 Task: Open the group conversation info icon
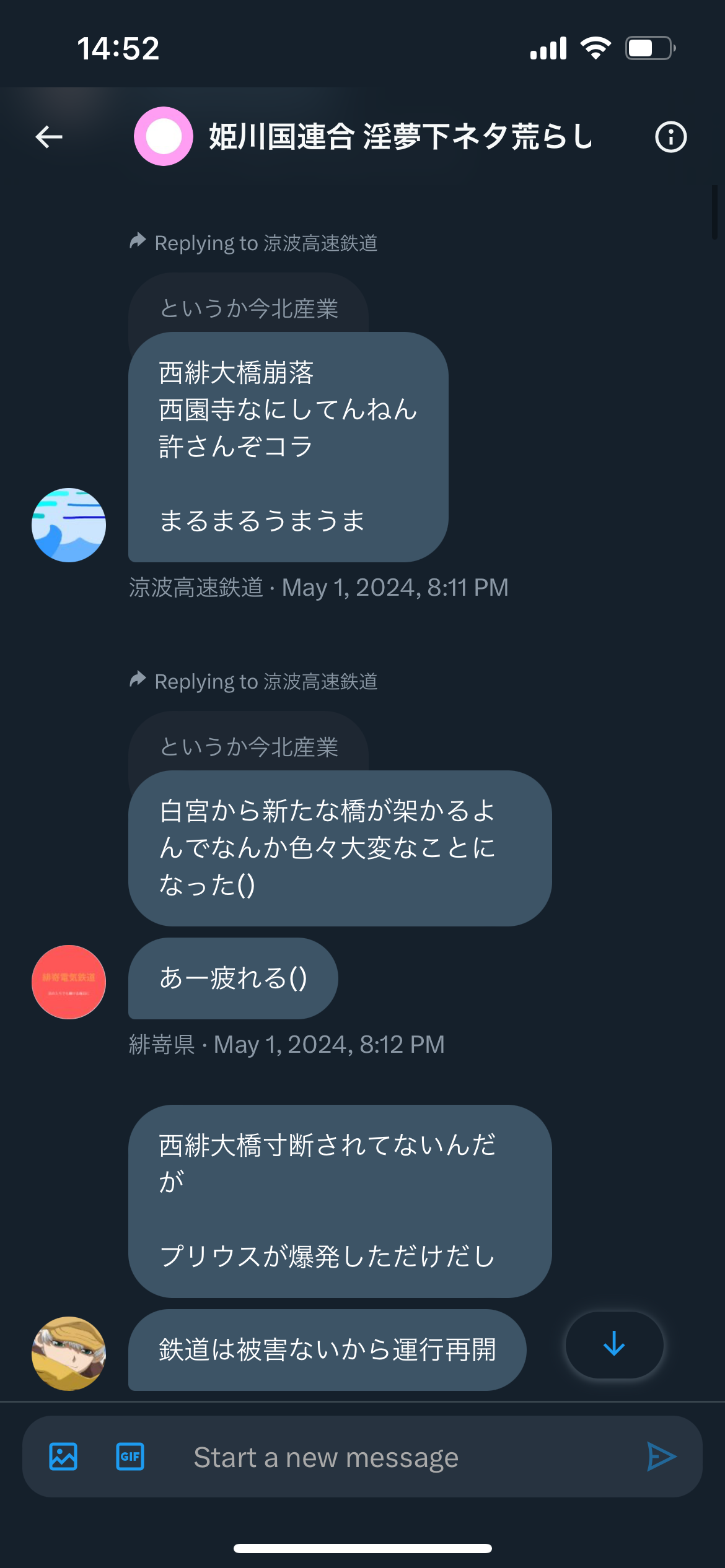coord(671,137)
